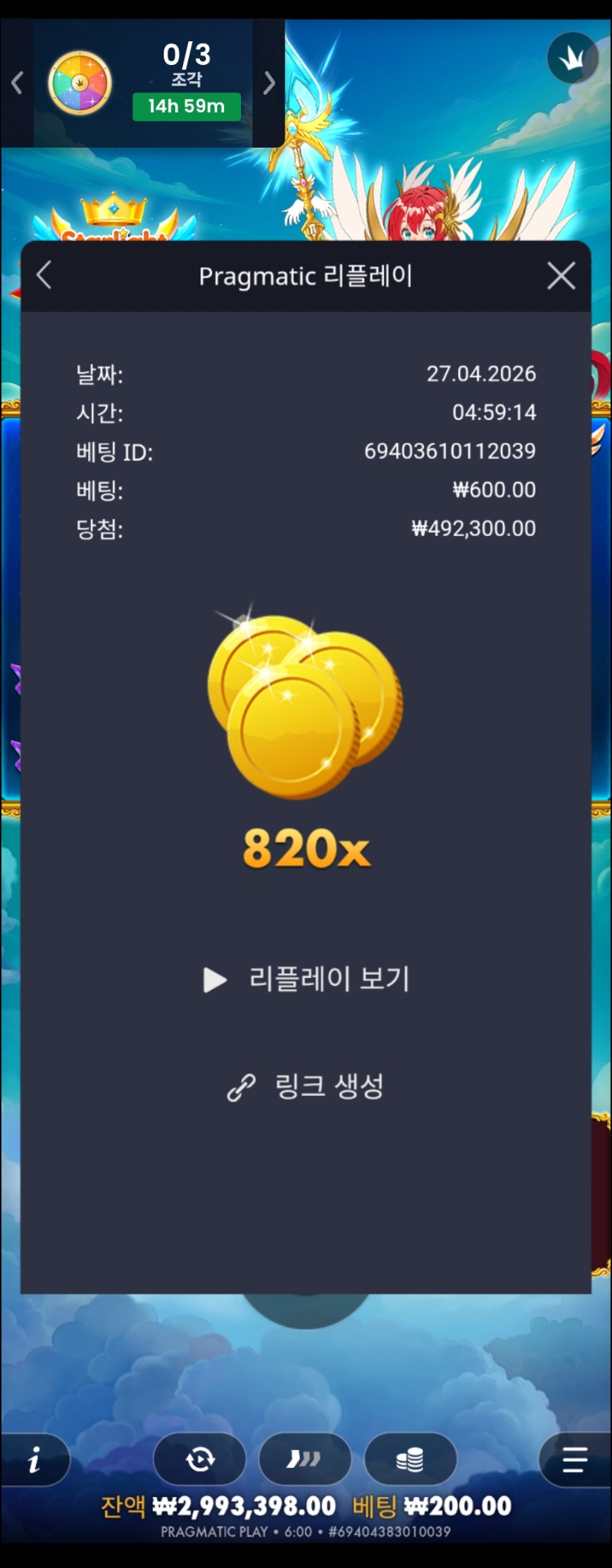612x1568 pixels.
Task: Go back from the Pragmatic 리플레이 panel
Action: (x=44, y=275)
